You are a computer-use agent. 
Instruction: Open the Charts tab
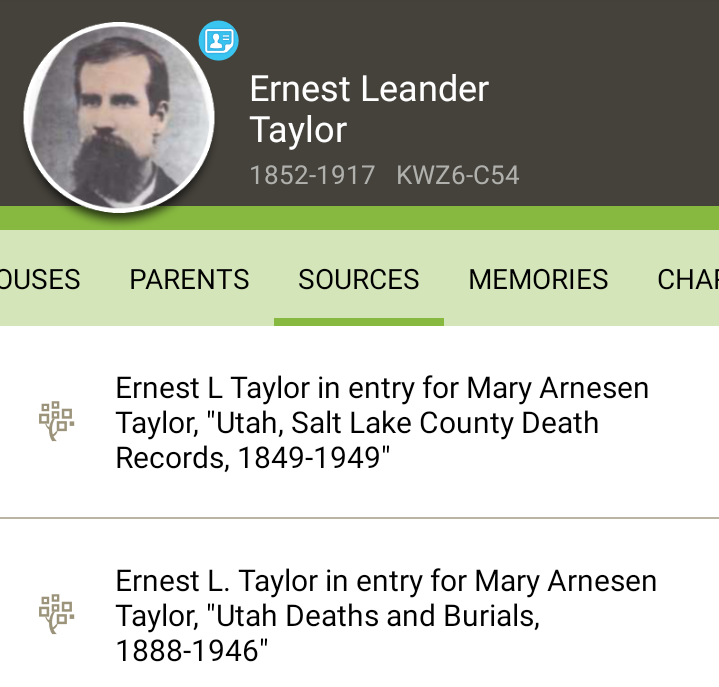(688, 279)
